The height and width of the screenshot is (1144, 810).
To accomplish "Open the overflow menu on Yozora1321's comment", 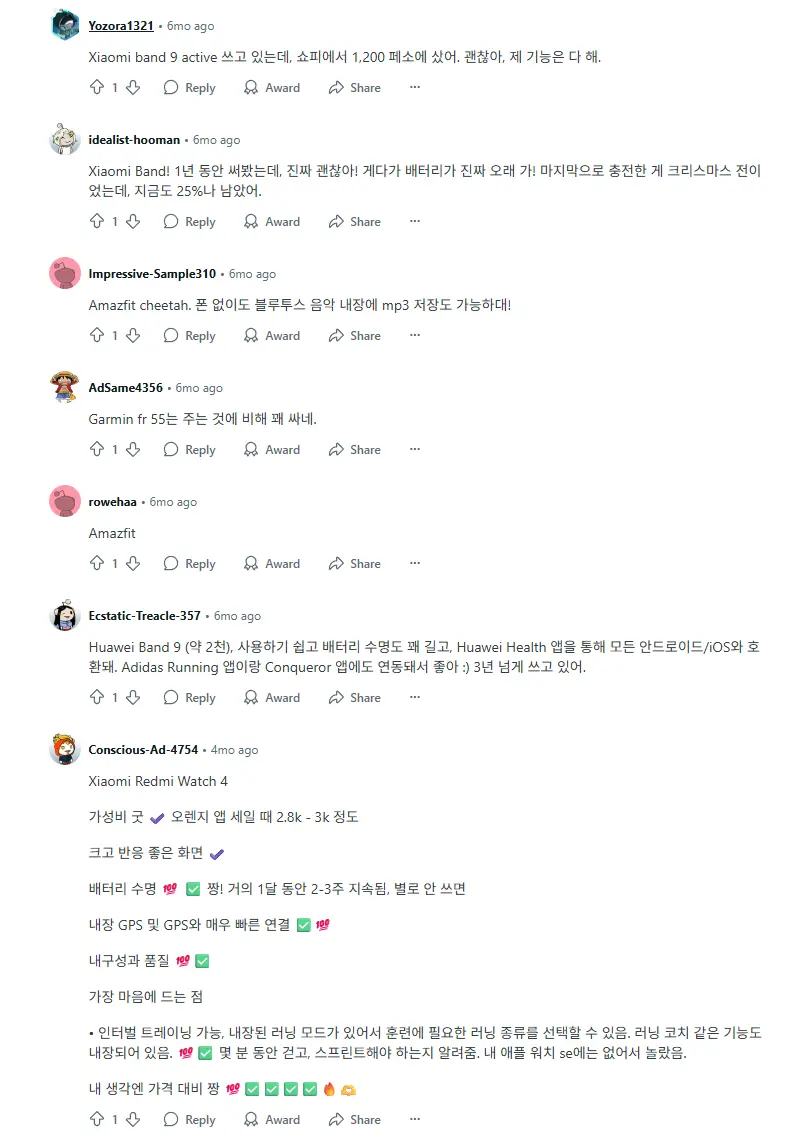I will tap(414, 87).
